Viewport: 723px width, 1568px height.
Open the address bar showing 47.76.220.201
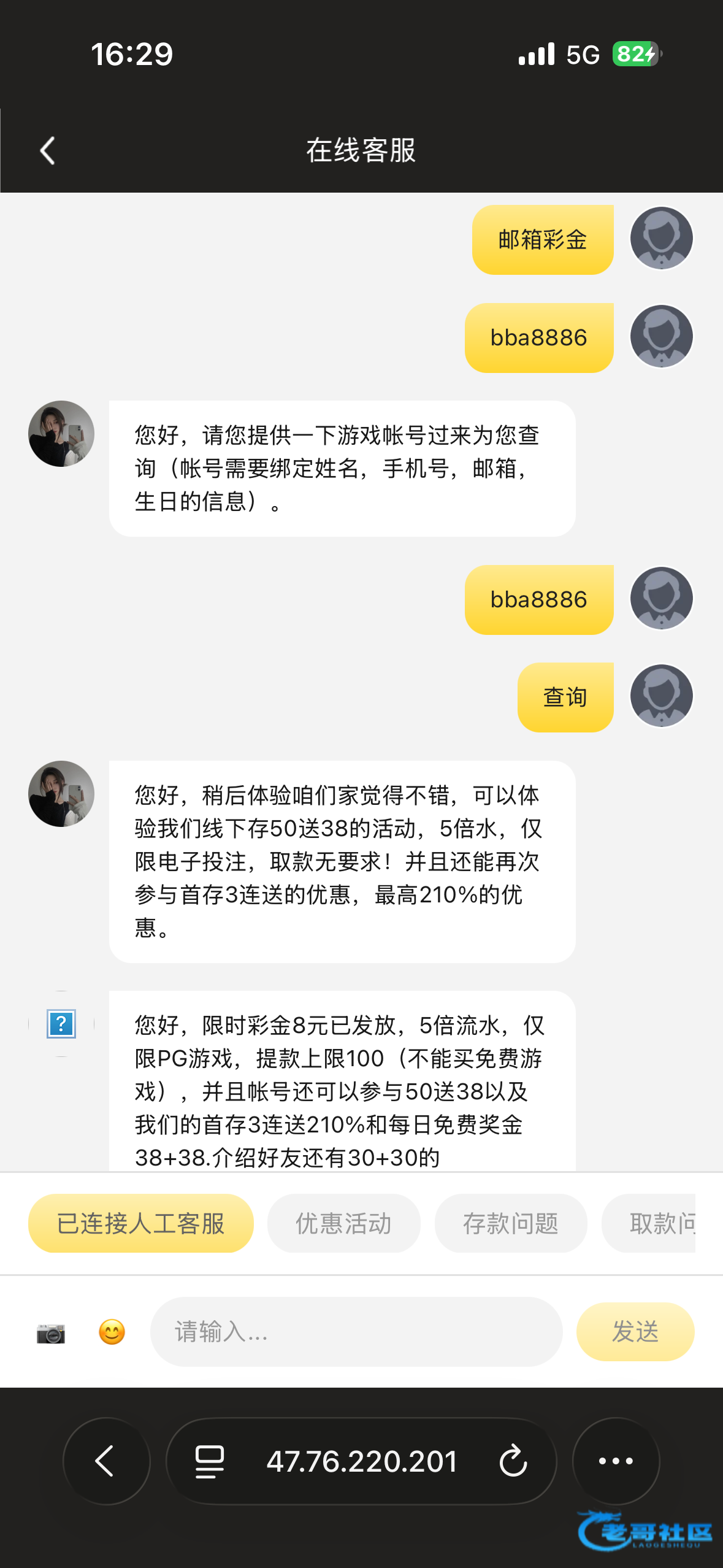click(362, 1461)
